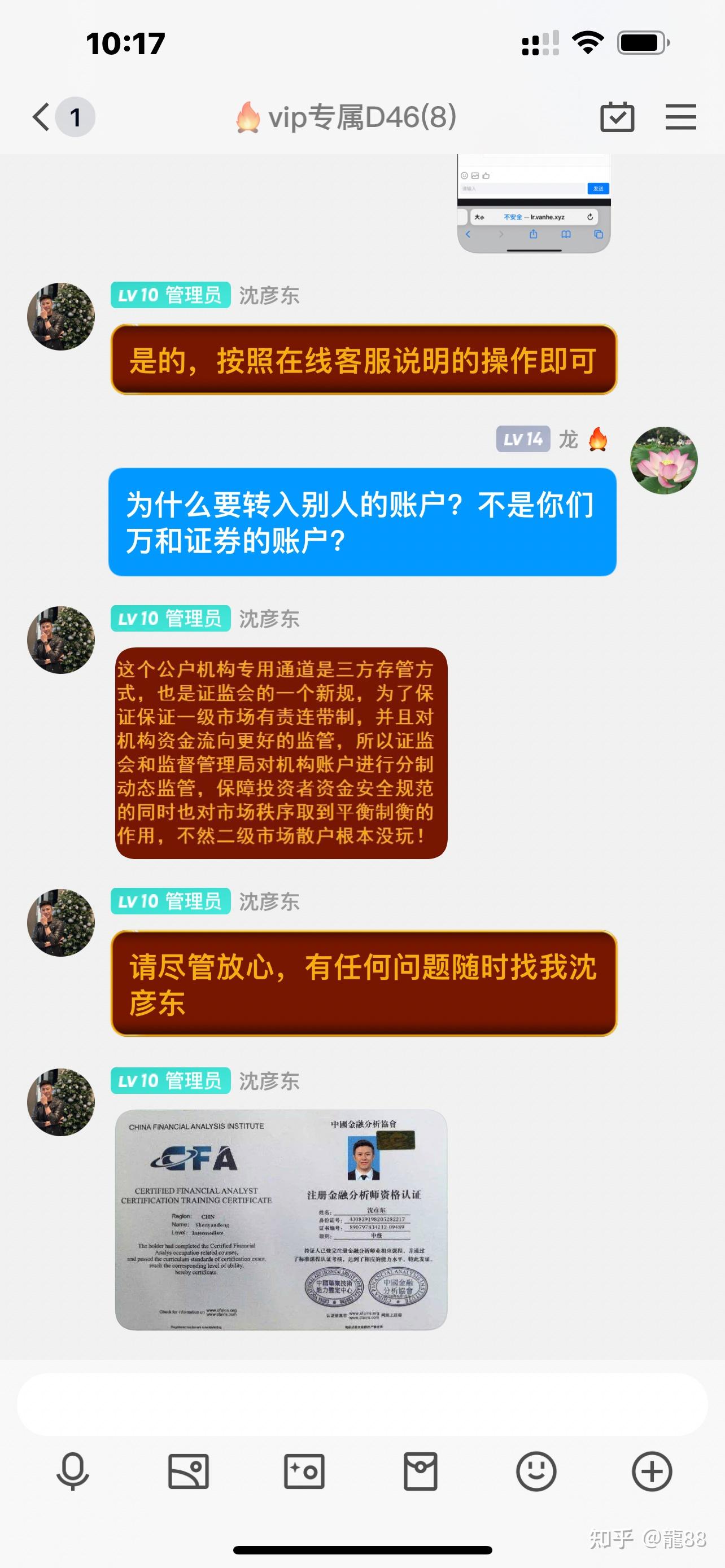Open the shared screenshot image at top

point(534,203)
